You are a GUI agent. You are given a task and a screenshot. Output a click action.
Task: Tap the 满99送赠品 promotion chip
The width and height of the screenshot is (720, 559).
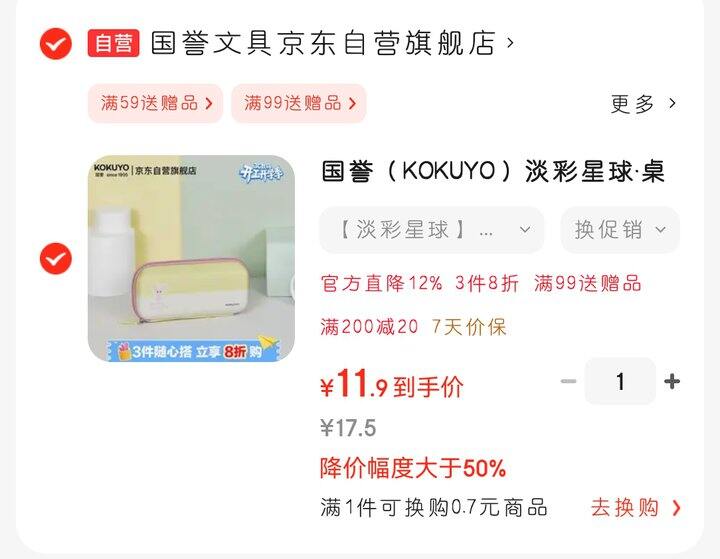click(299, 103)
